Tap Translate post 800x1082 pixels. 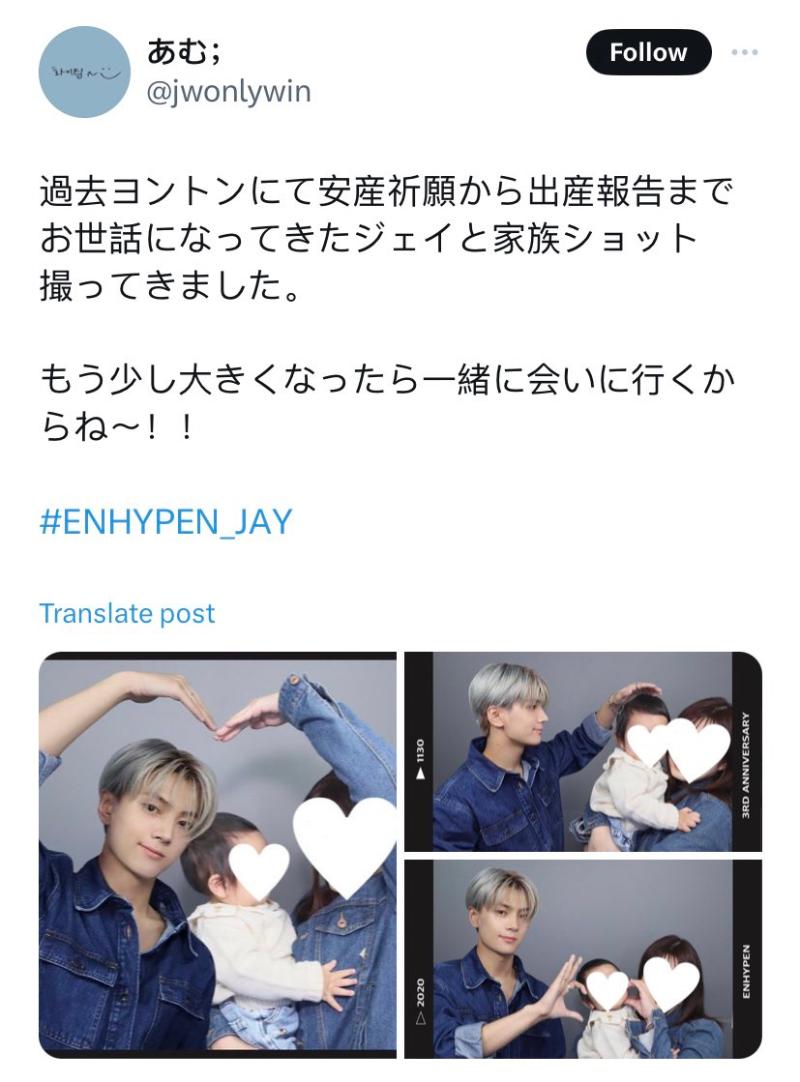pyautogui.click(x=127, y=613)
